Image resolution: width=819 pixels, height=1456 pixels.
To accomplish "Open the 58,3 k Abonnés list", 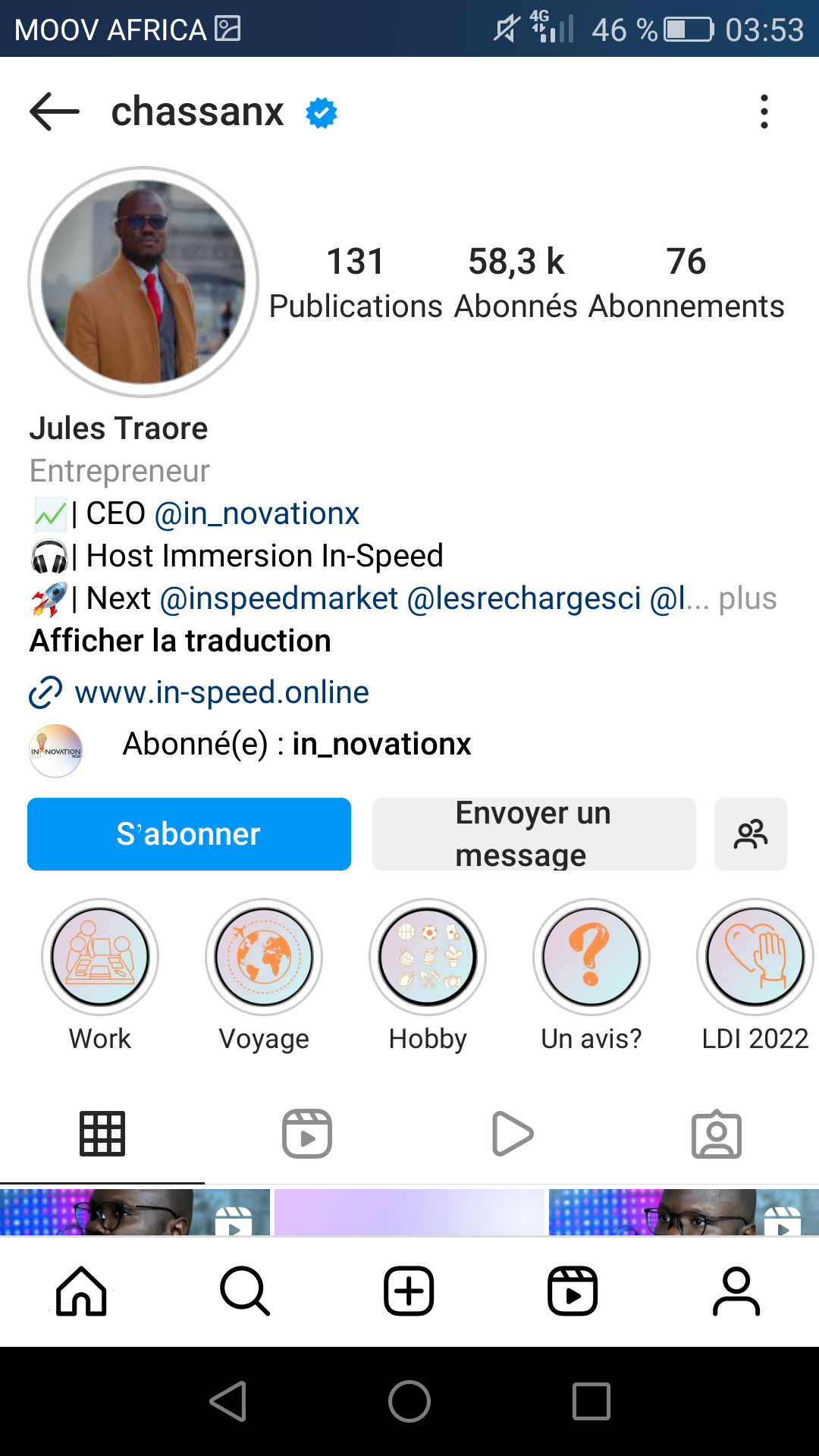I will 516,282.
